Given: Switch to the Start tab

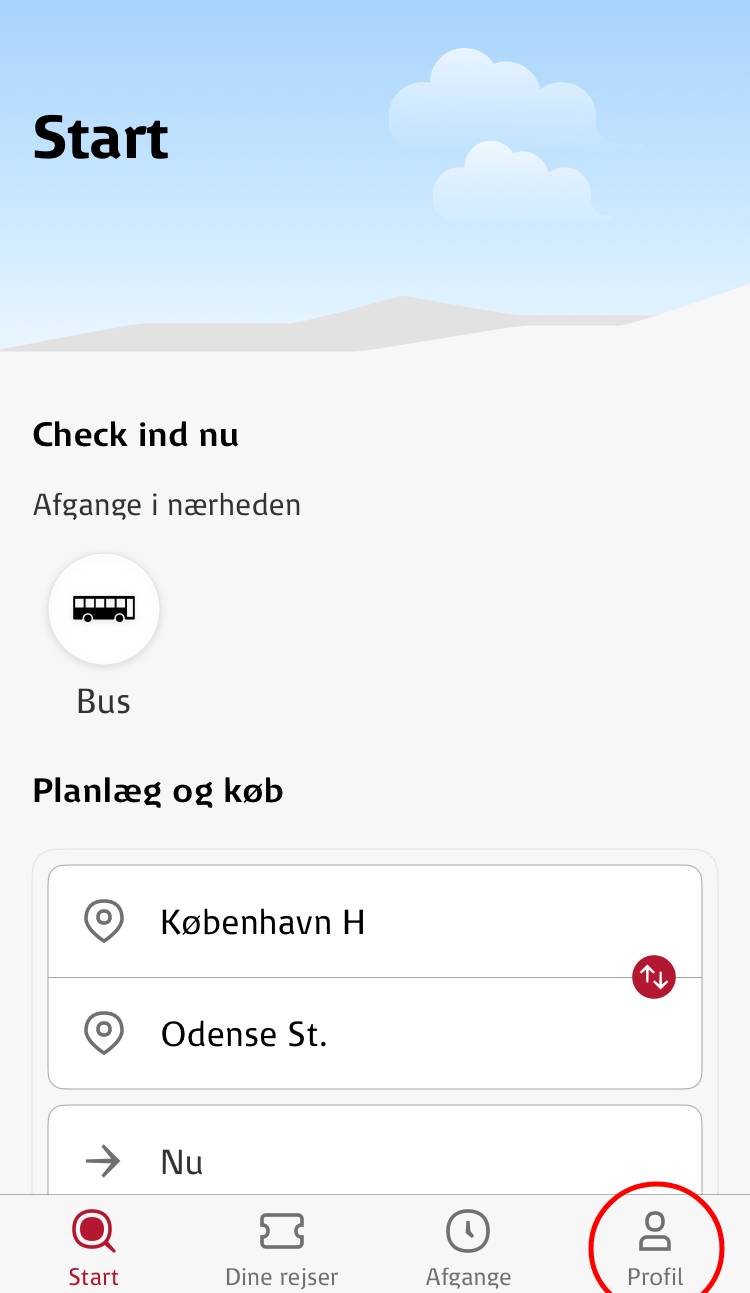Looking at the screenshot, I should coord(94,1246).
